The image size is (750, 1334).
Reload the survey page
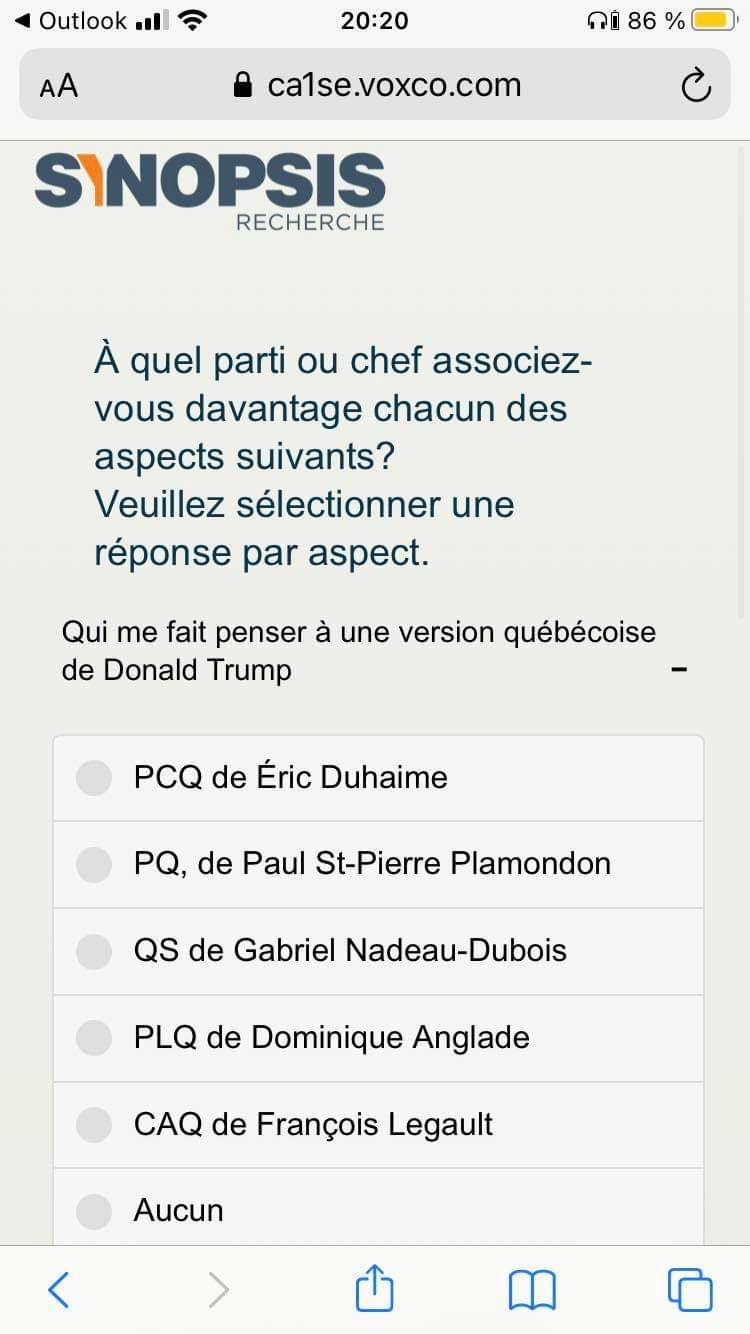pos(696,85)
